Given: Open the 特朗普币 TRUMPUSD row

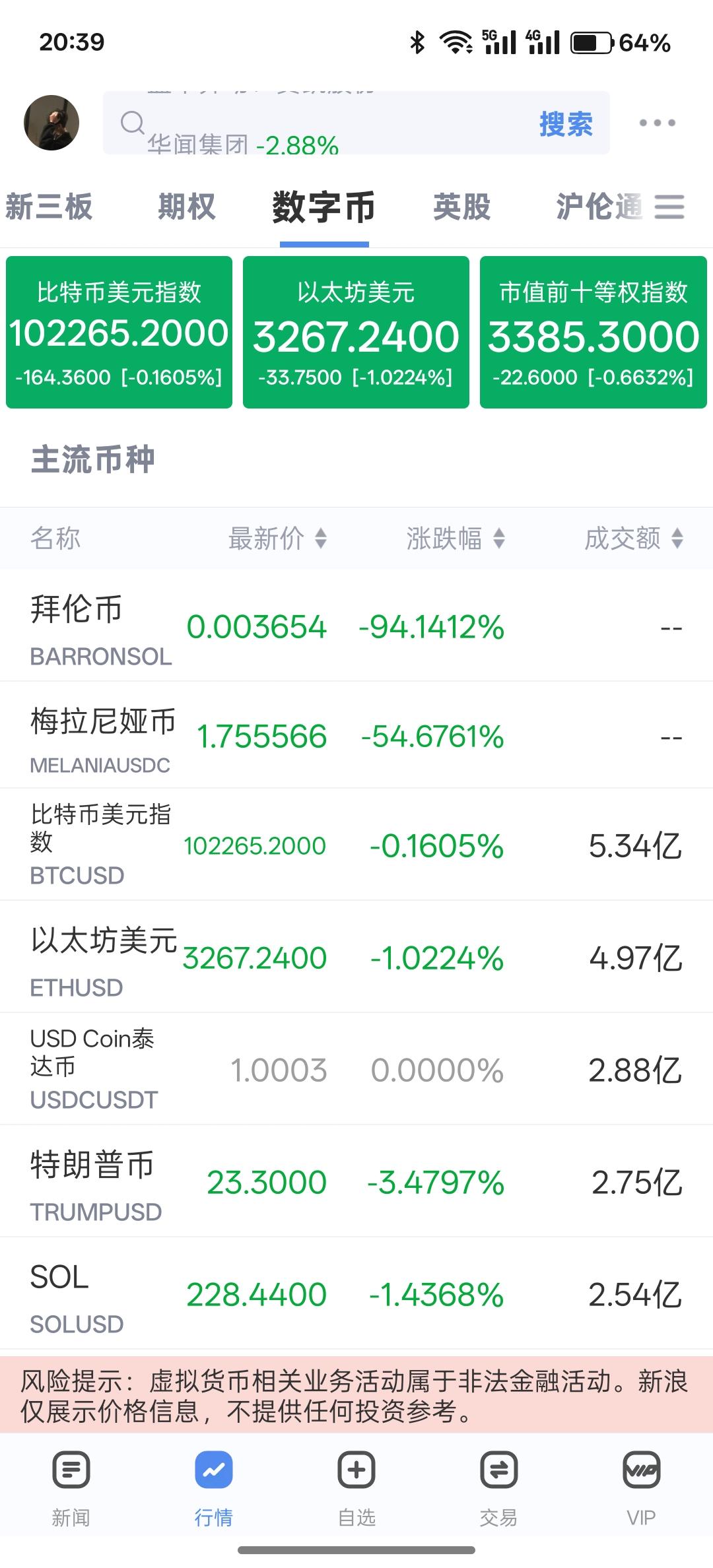Looking at the screenshot, I should click(356, 1181).
